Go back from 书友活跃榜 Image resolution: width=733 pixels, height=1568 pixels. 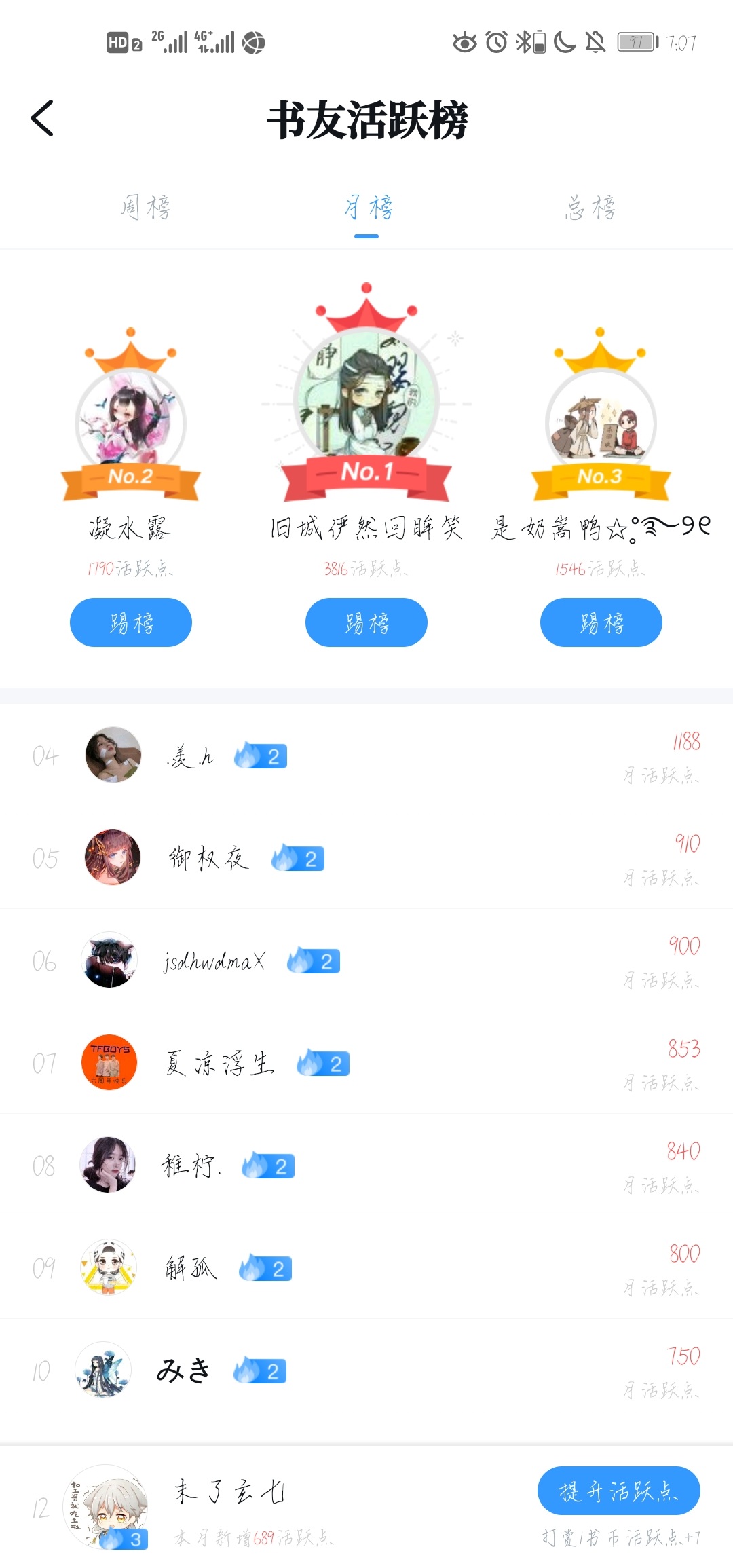(42, 119)
